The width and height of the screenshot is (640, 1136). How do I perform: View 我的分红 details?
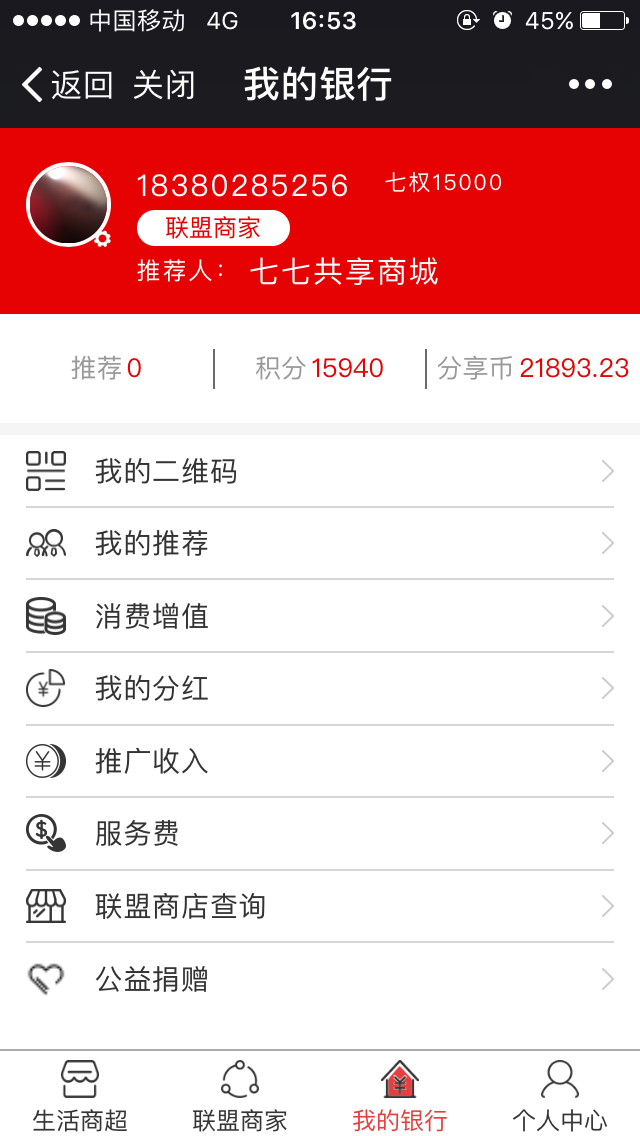click(x=320, y=688)
